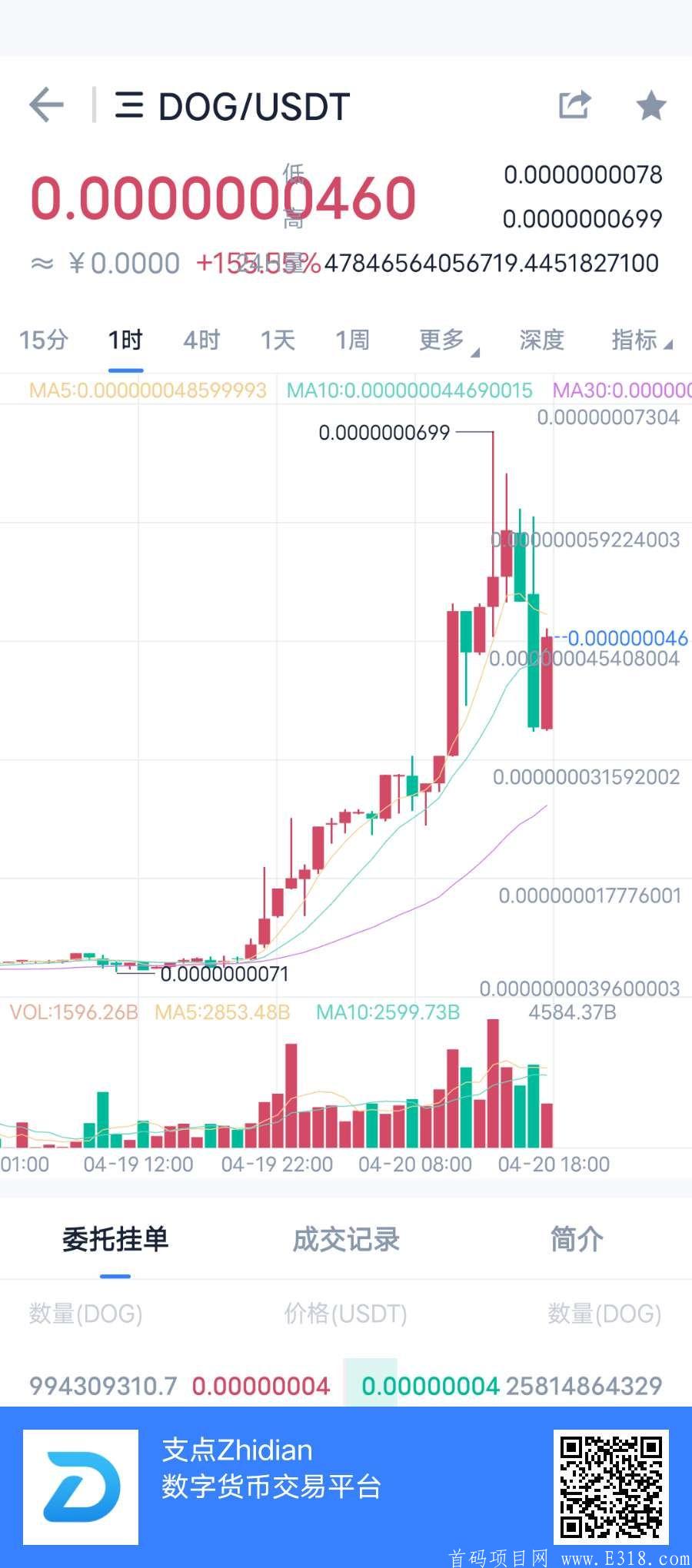Go back using the arrow icon
Viewport: 692px width, 1568px height.
pos(47,105)
